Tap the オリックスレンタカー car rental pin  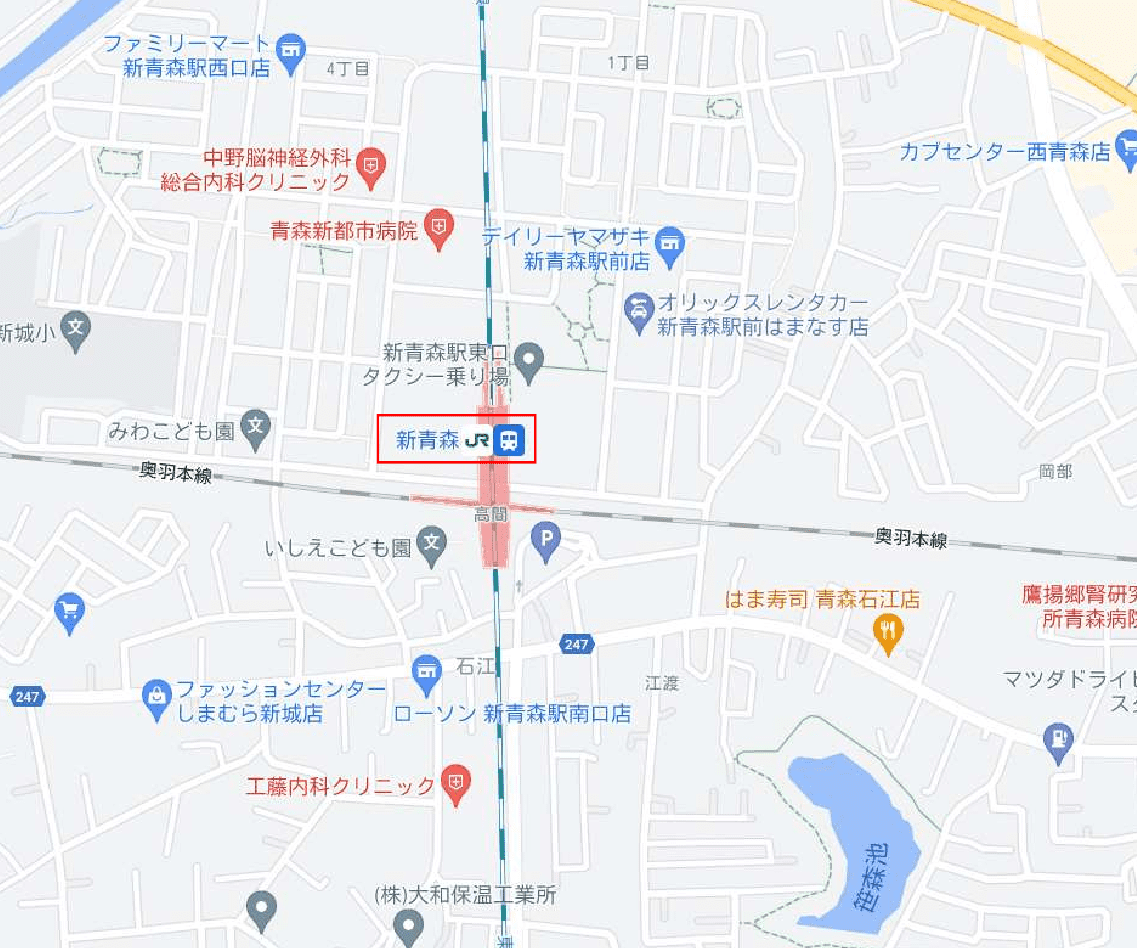pyautogui.click(x=636, y=308)
